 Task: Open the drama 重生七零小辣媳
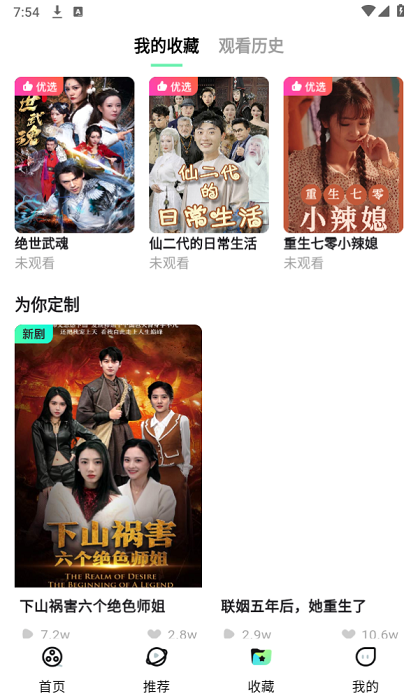tap(343, 155)
